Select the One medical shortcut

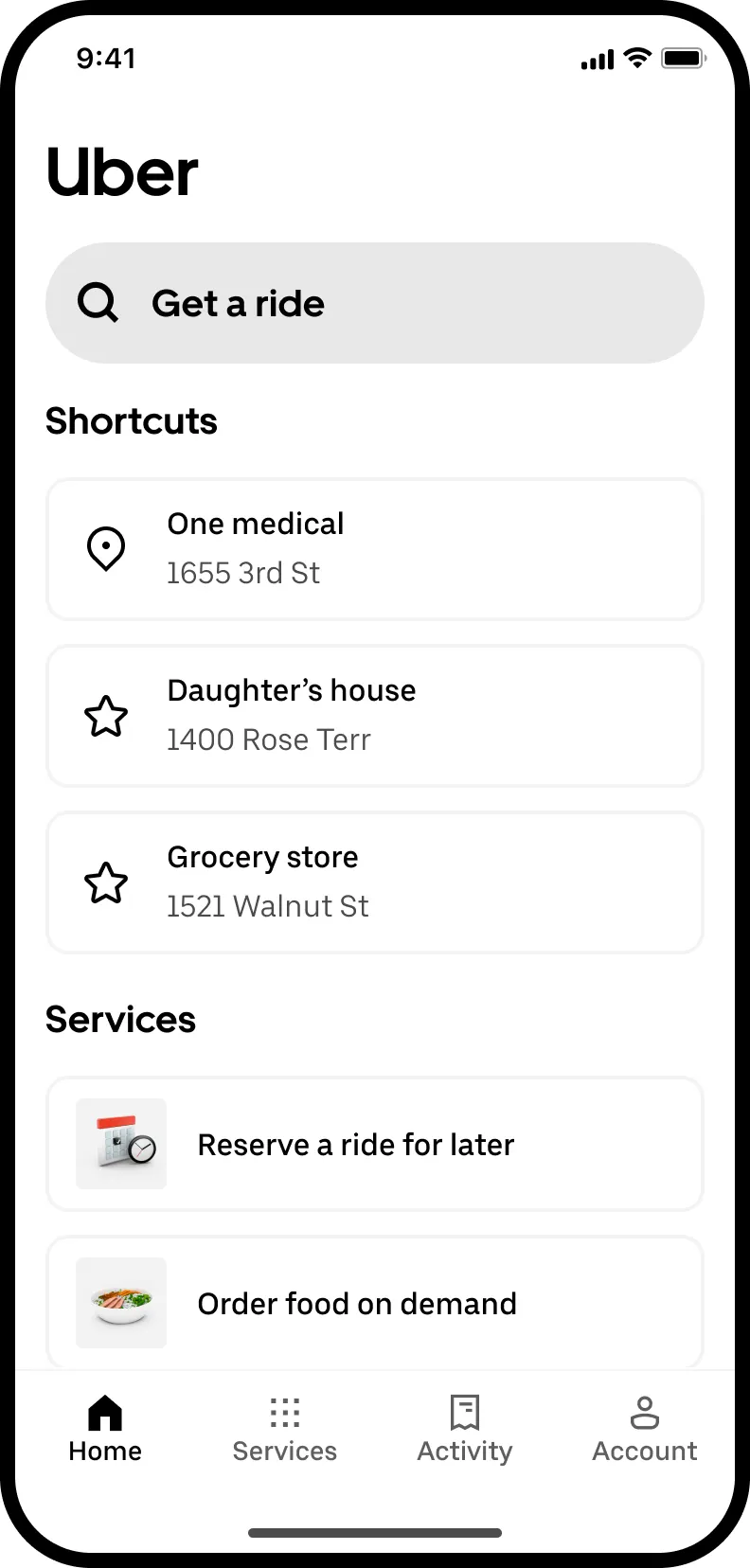(375, 549)
